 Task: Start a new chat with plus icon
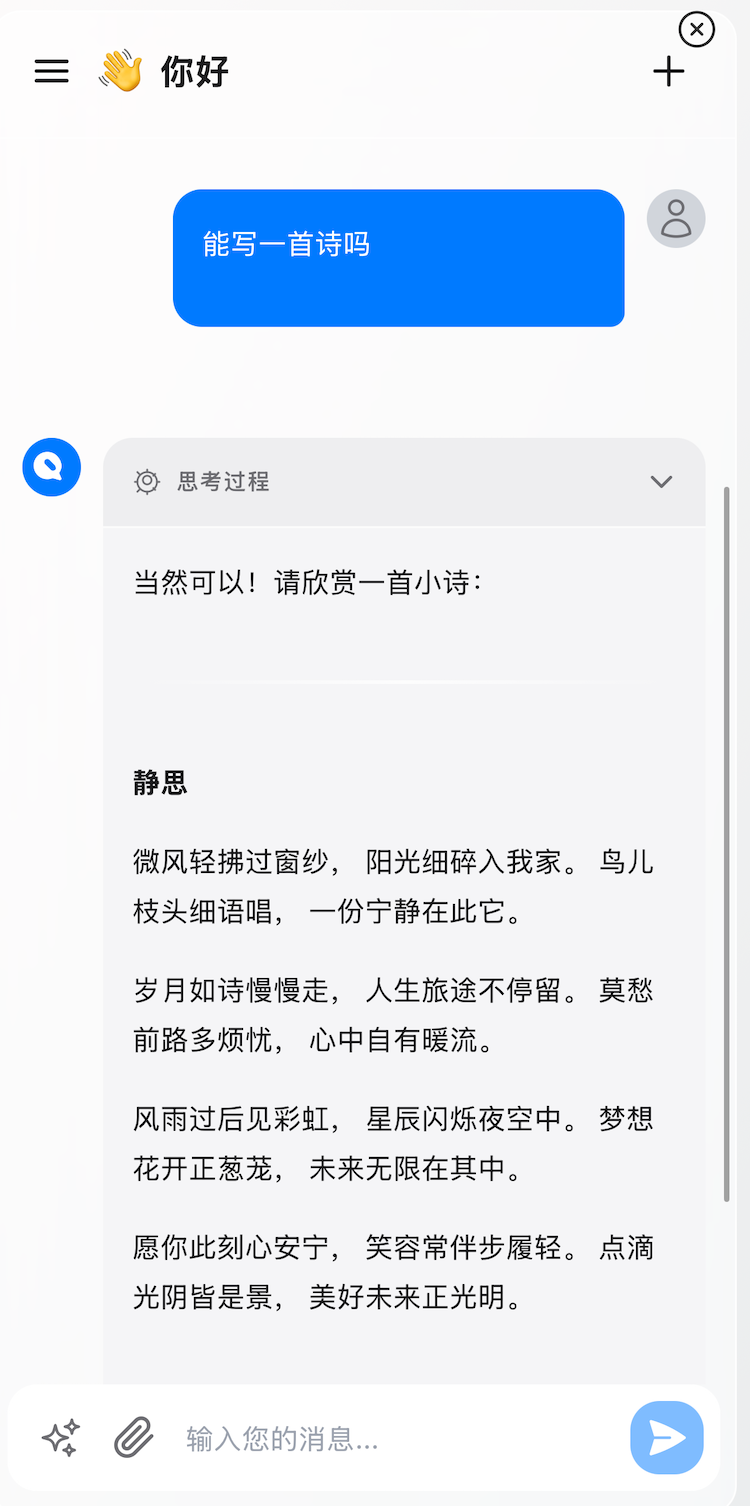pos(669,71)
